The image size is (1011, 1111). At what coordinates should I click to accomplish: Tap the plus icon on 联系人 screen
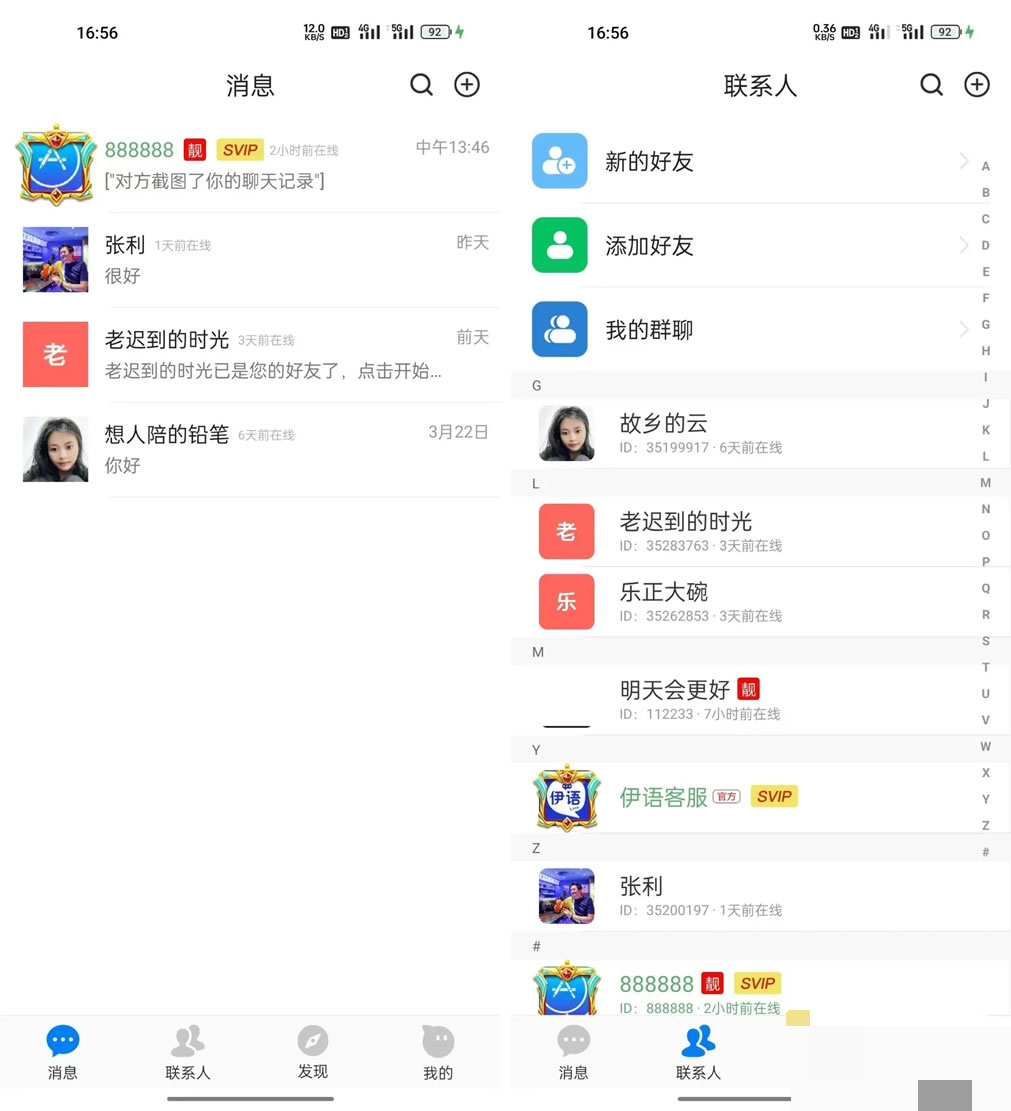coord(976,85)
